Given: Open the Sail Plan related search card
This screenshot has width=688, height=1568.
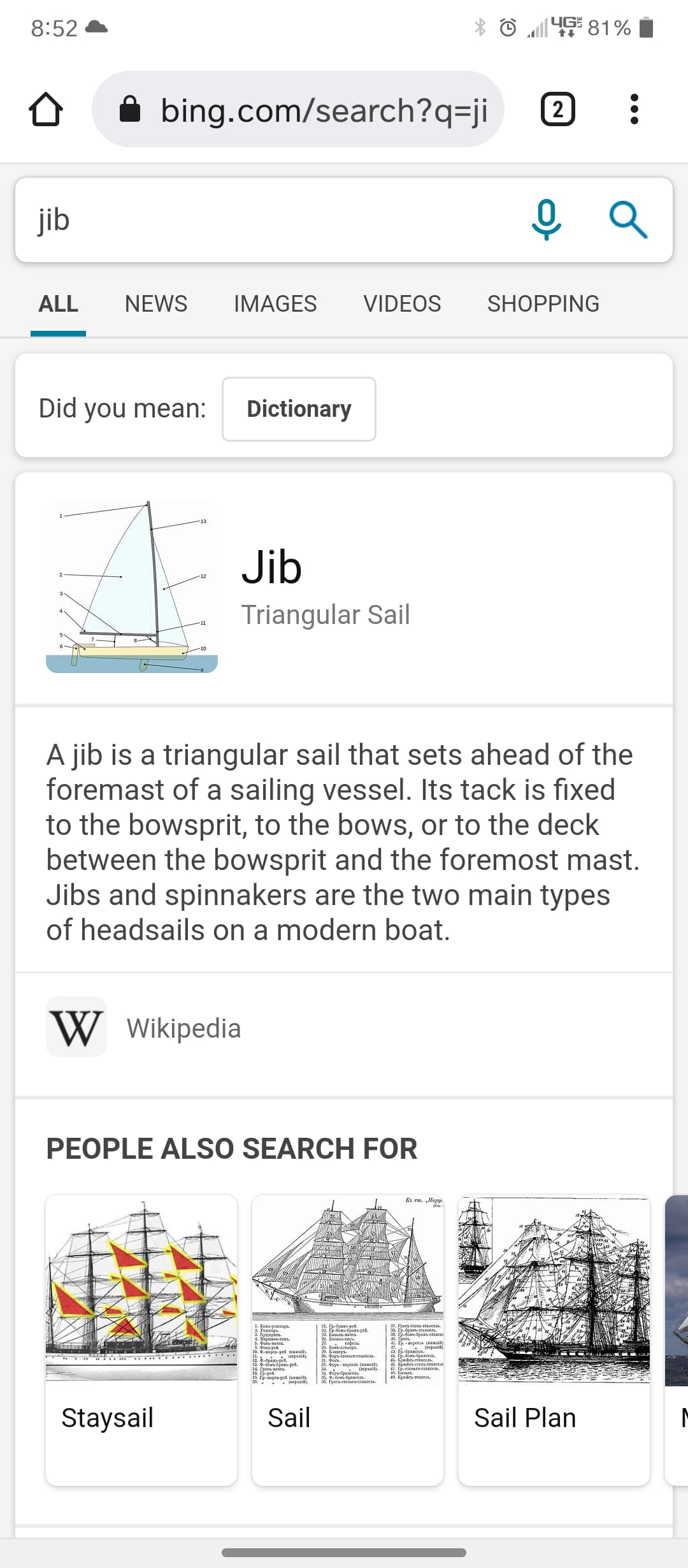Looking at the screenshot, I should 554,1340.
